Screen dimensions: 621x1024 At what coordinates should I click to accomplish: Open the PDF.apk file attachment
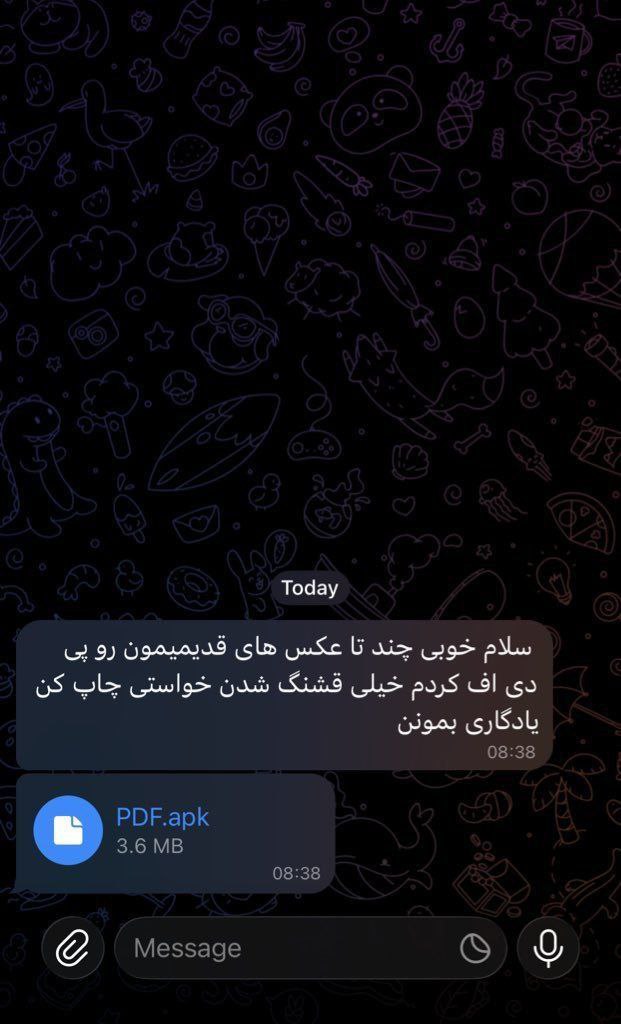point(68,830)
